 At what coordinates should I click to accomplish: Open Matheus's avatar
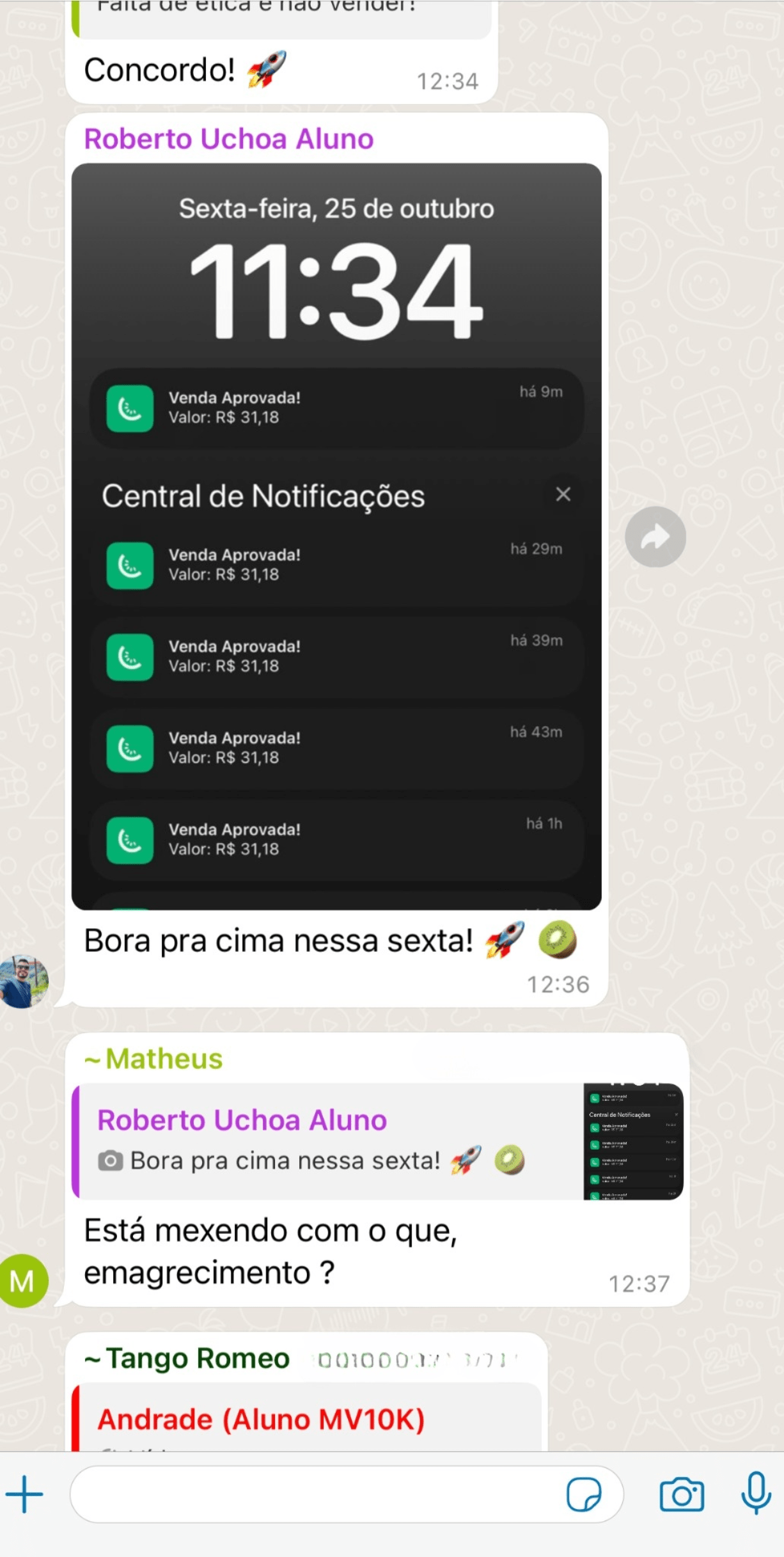(x=24, y=1281)
